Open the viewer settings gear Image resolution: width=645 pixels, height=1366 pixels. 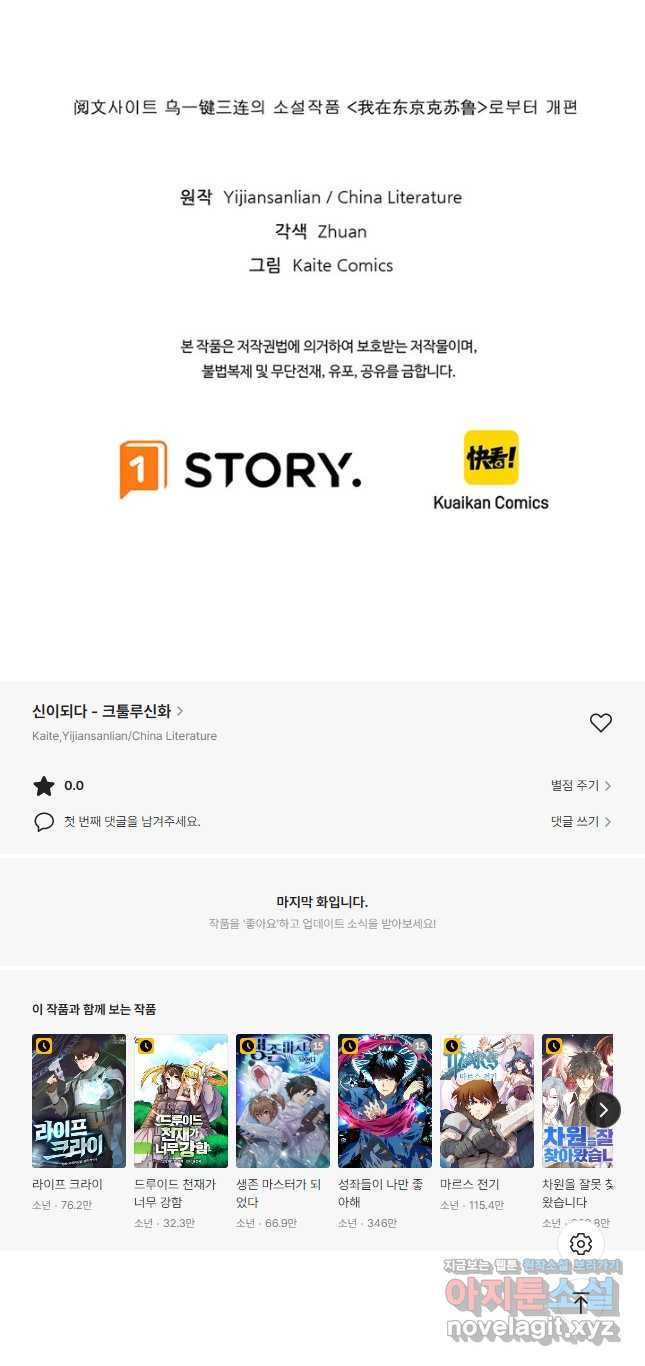click(x=581, y=1244)
